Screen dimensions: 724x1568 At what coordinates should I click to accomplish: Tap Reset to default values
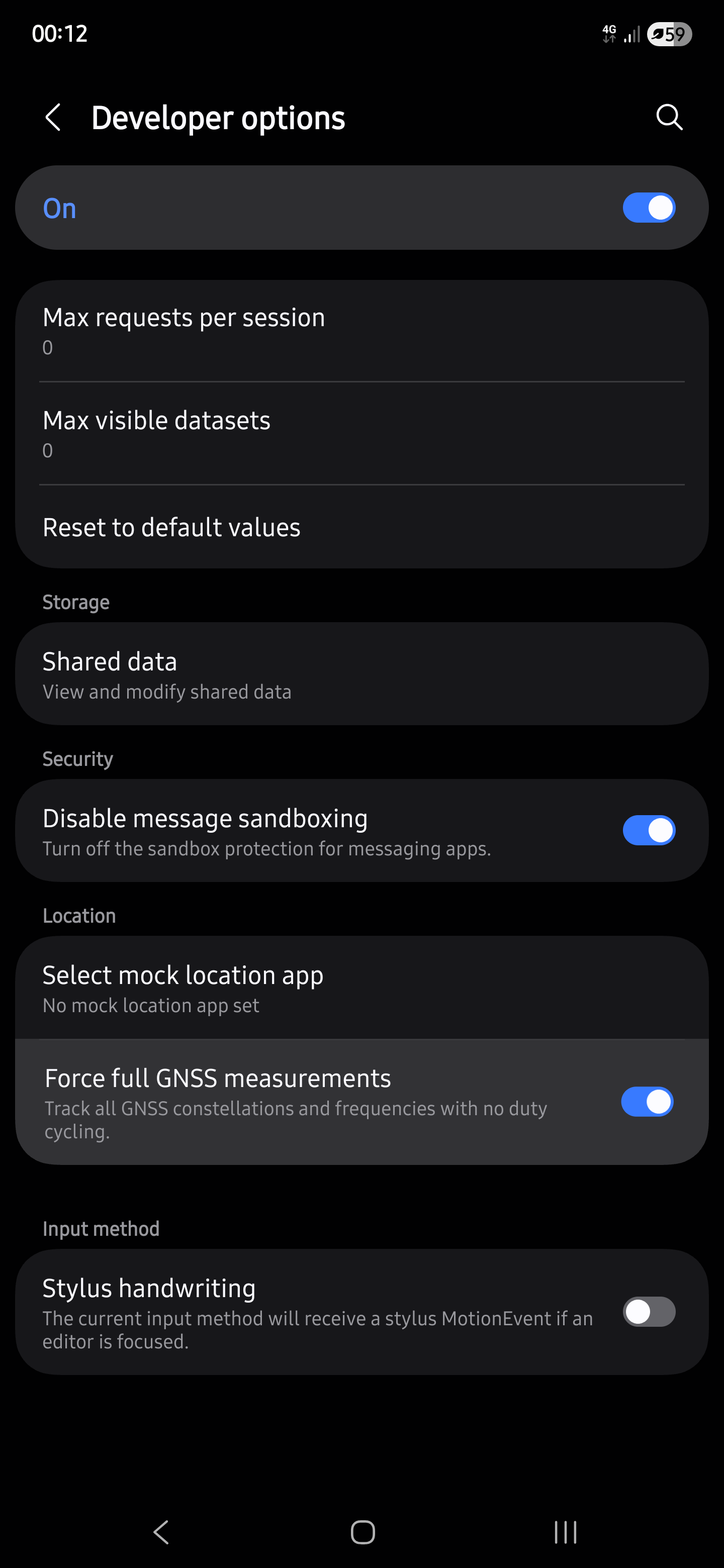pos(361,527)
